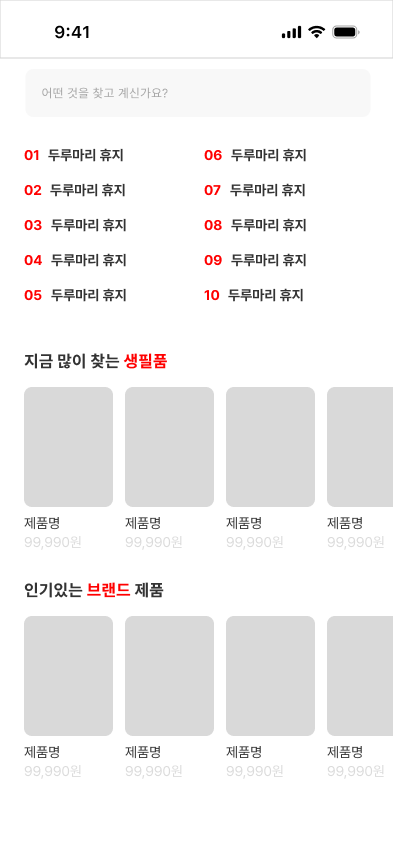Tap the search term ranked 04
The image size is (393, 852).
coord(76,260)
